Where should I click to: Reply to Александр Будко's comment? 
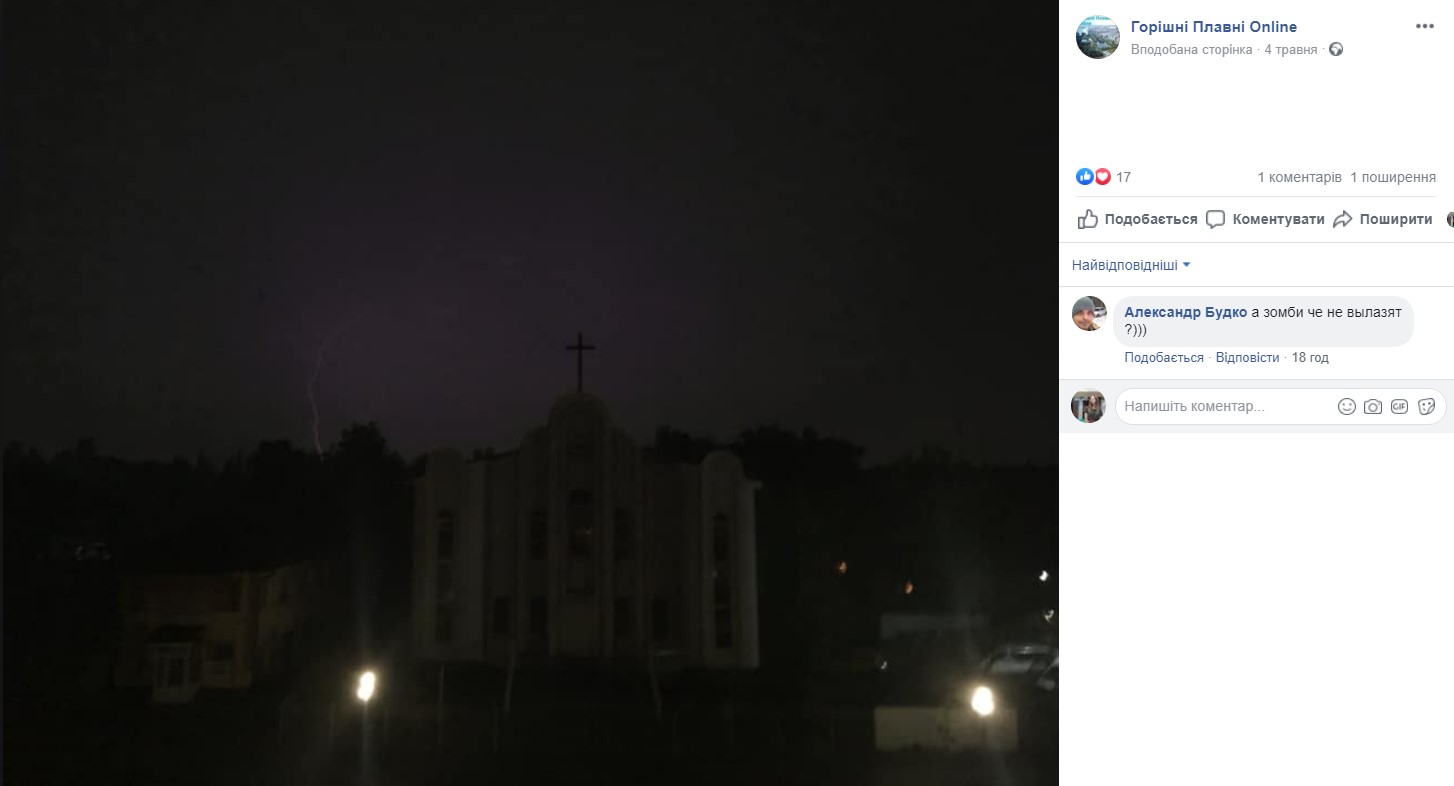coord(1247,357)
